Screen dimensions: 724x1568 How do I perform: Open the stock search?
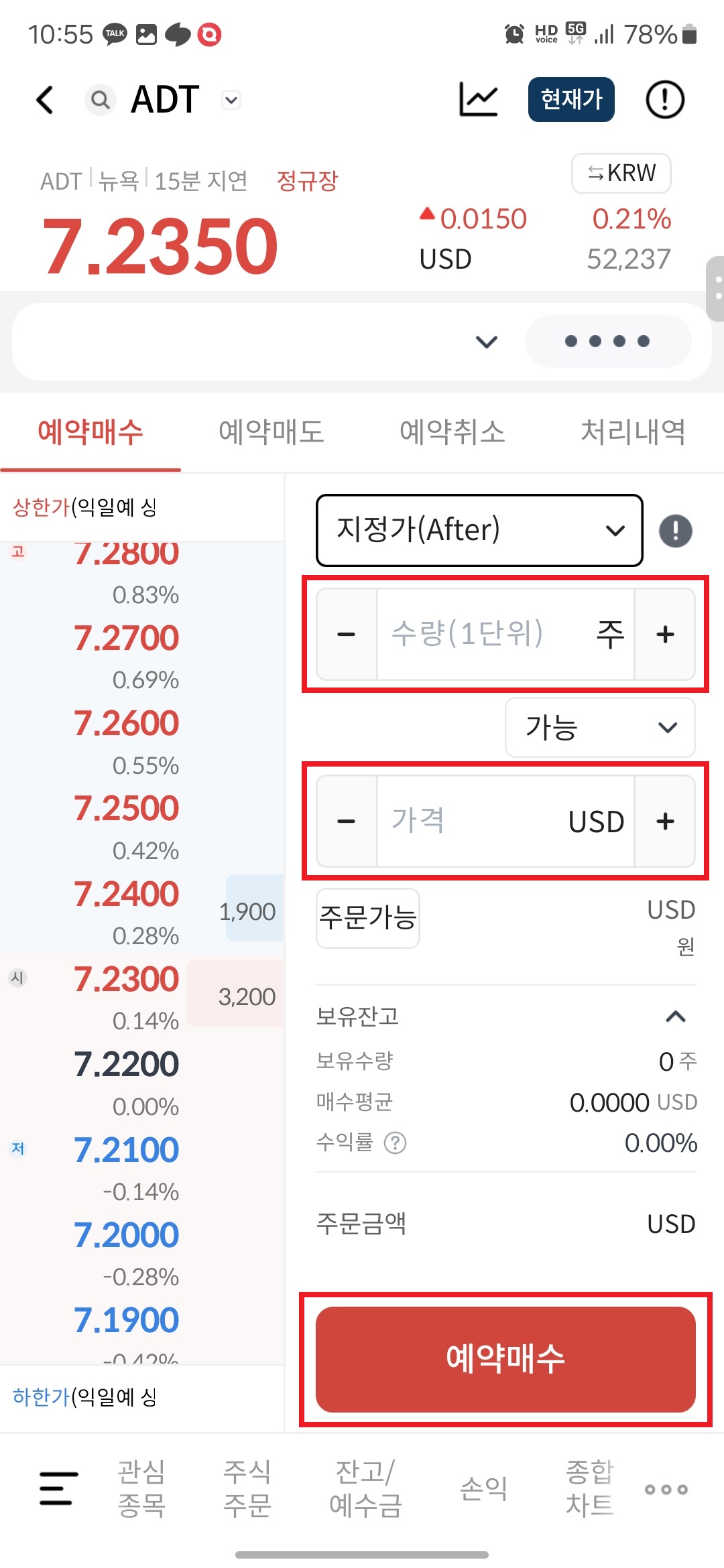click(x=101, y=100)
